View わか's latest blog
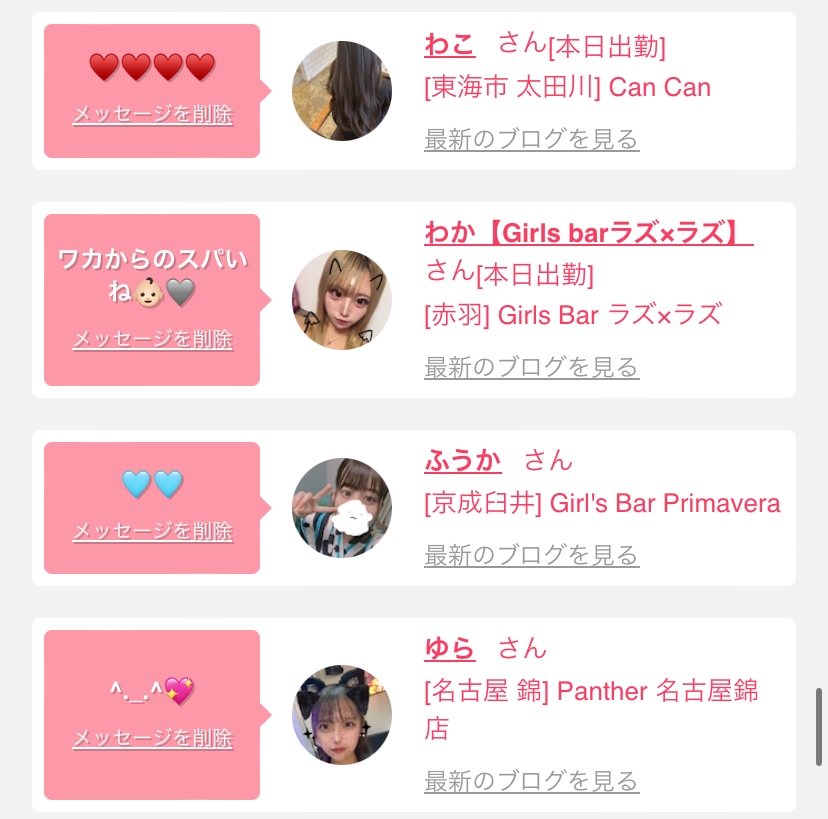 [x=532, y=368]
